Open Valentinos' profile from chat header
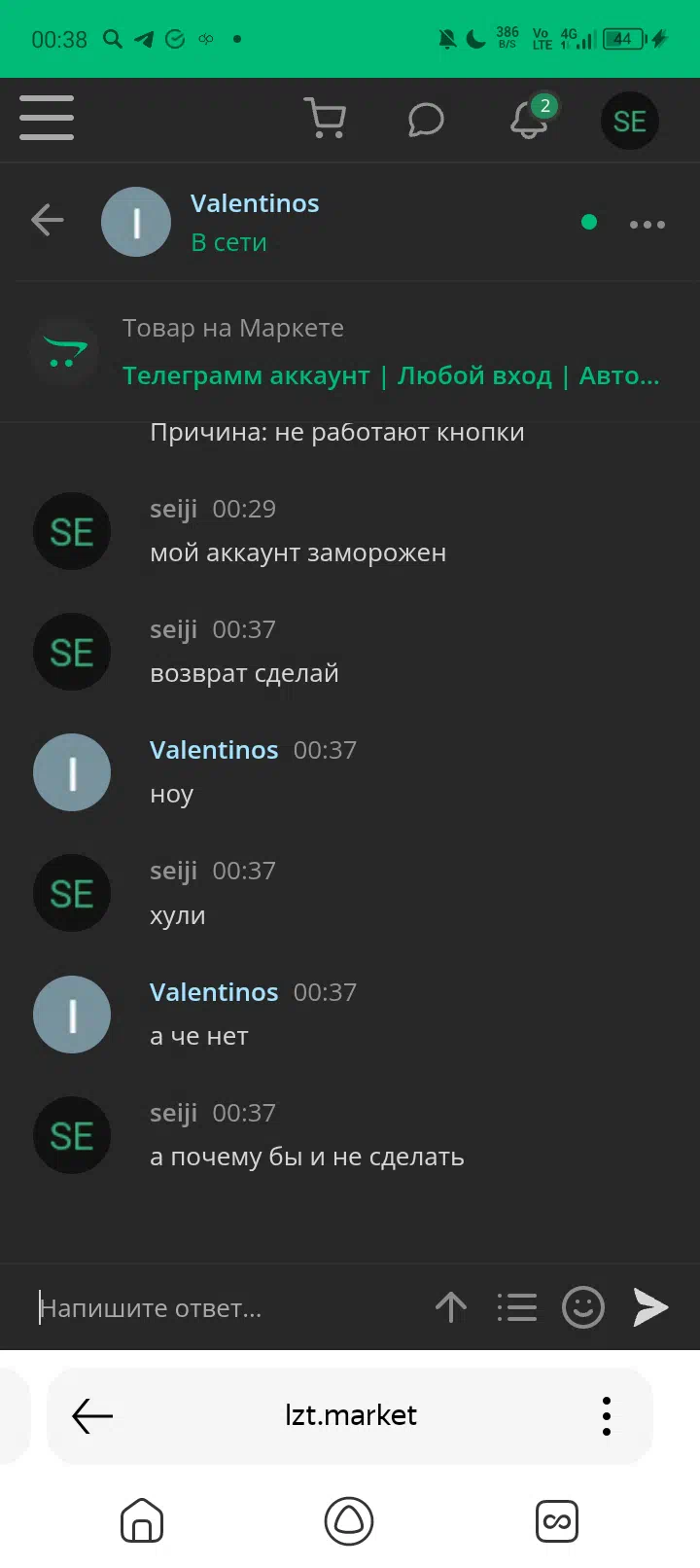 click(255, 203)
